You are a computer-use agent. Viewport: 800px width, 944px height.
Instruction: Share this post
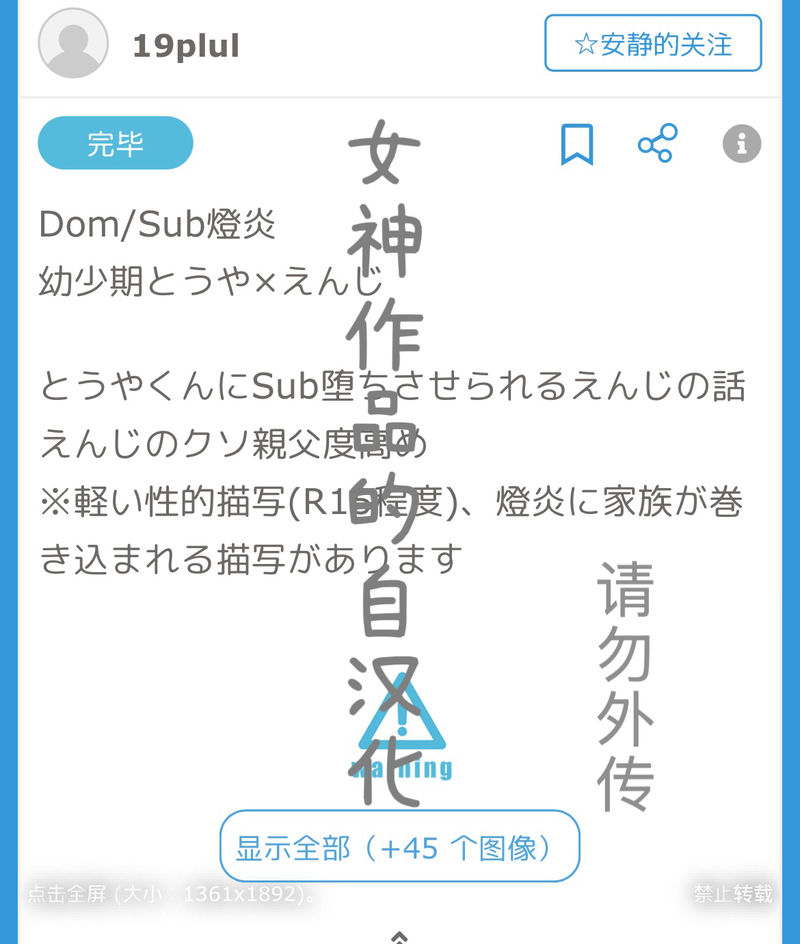[x=657, y=144]
